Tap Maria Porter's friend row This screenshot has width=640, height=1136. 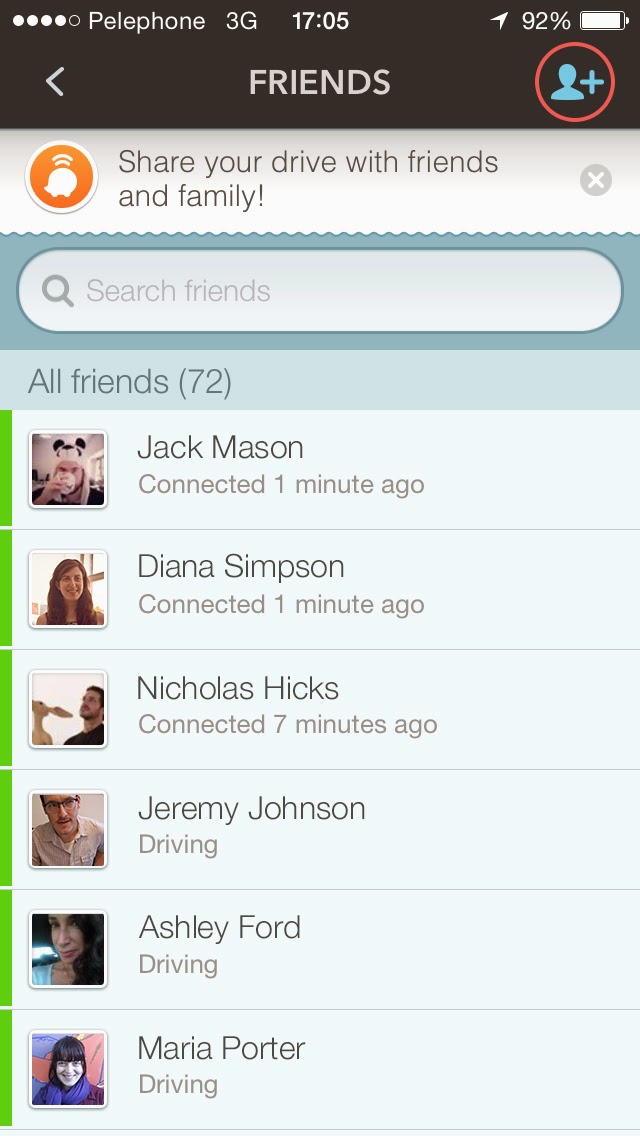click(320, 1070)
